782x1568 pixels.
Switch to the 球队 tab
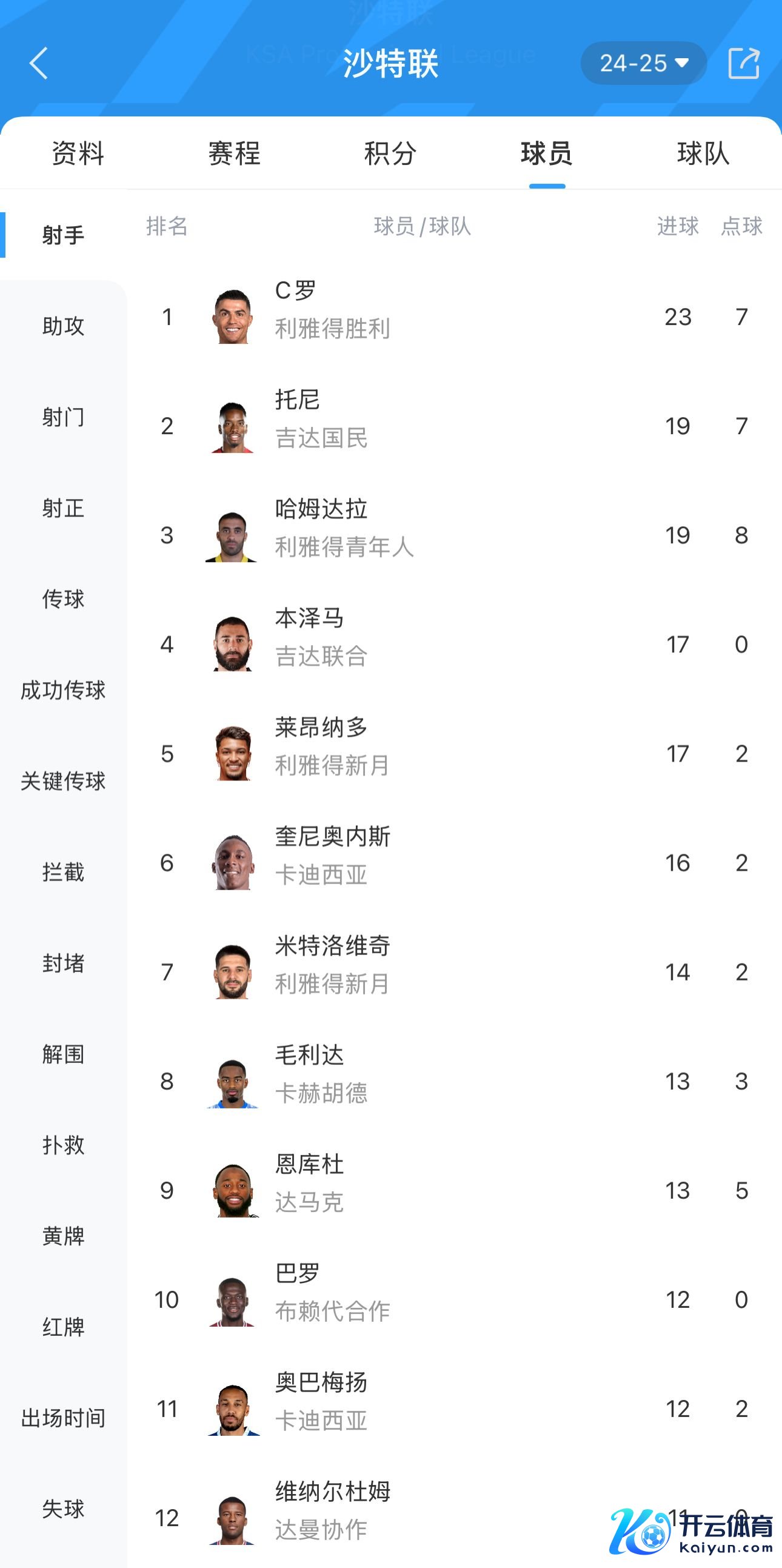(703, 153)
